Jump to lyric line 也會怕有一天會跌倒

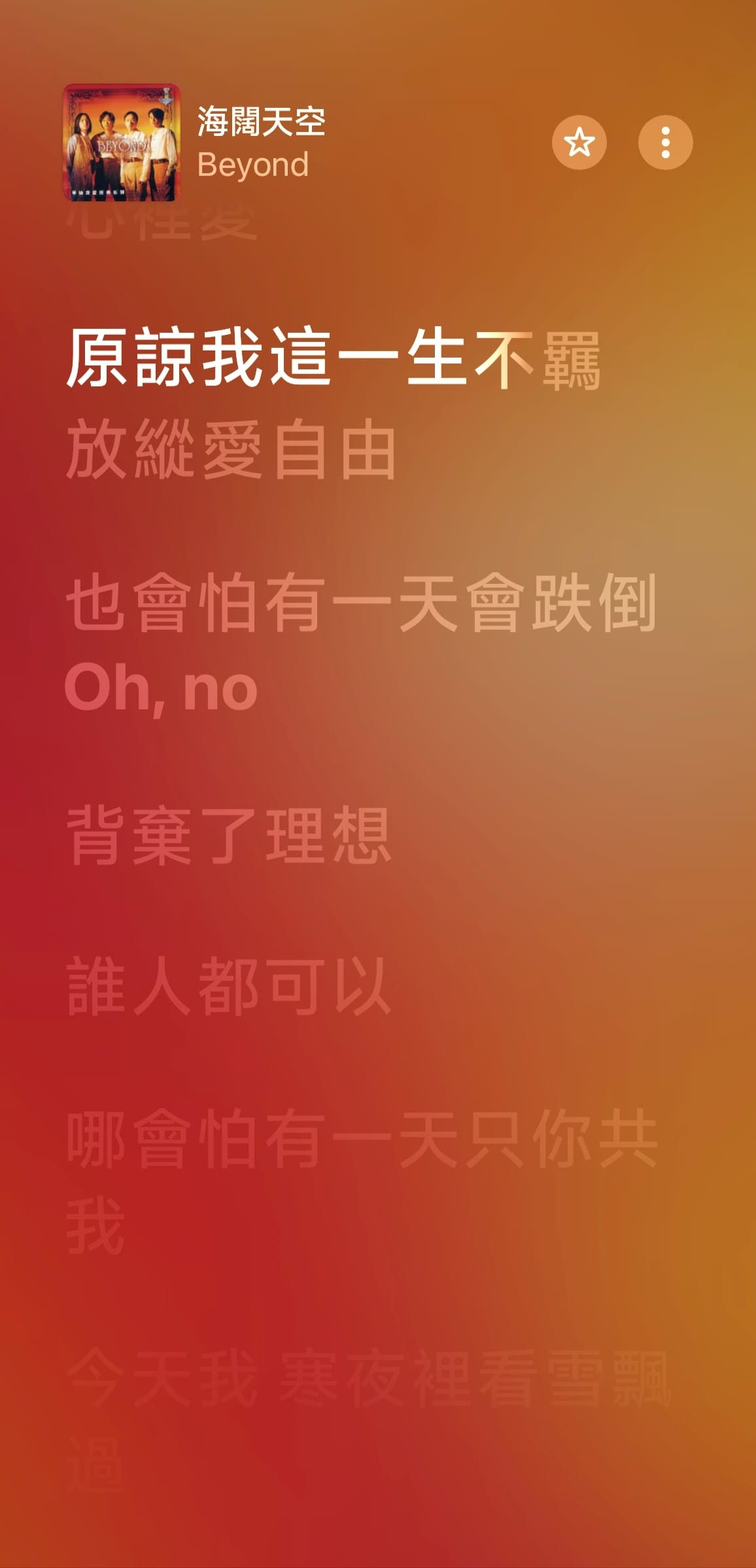(361, 603)
